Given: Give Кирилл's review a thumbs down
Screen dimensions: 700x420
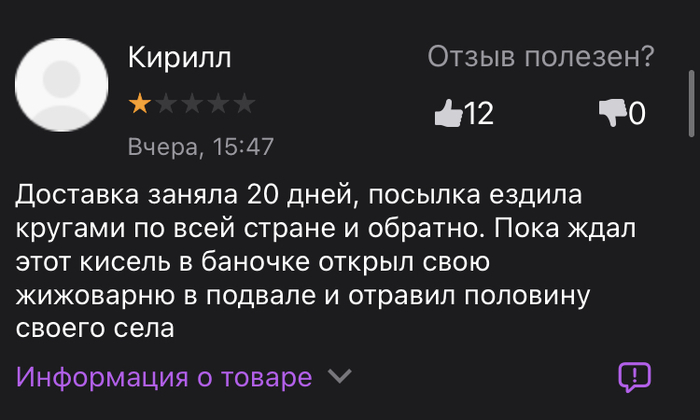Looking at the screenshot, I should [611, 114].
